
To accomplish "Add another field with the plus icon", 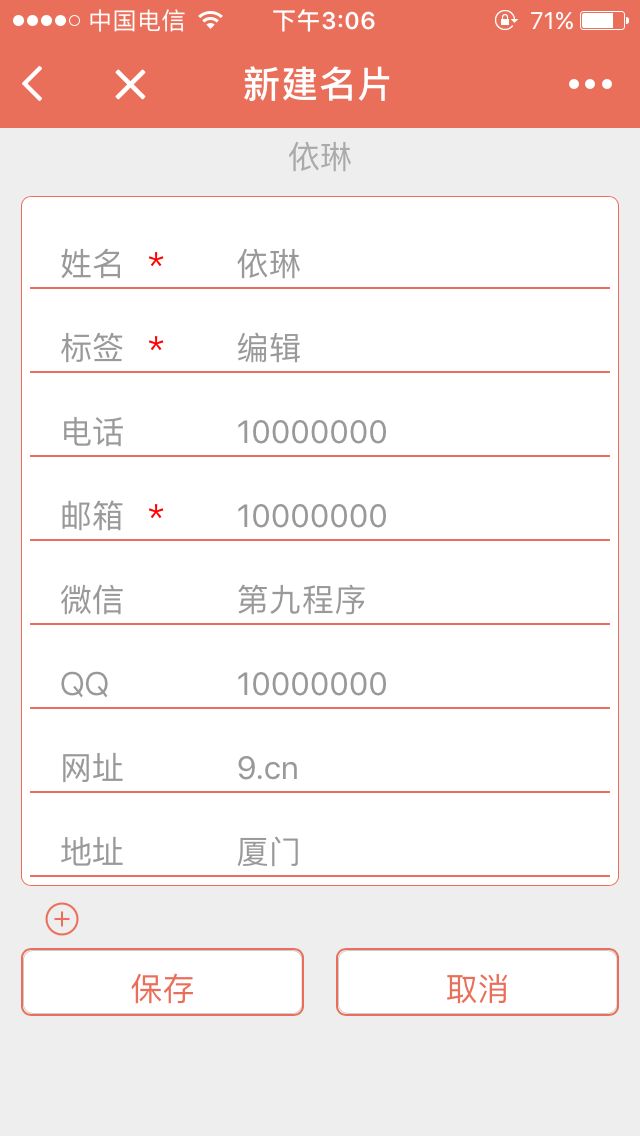I will pos(62,919).
